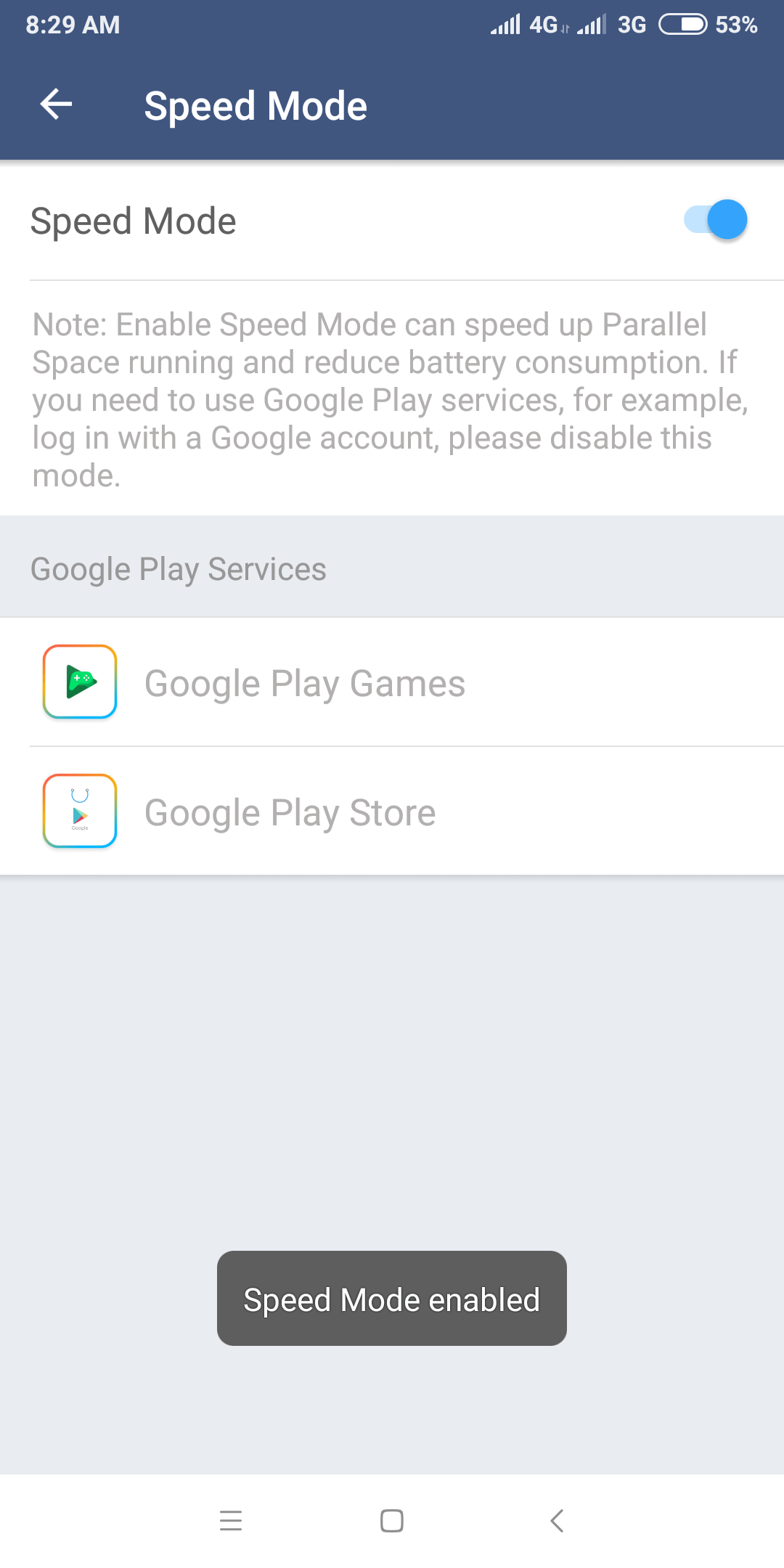Turn off the Speed Mode switch
Screen dimensions: 784x1568
[x=716, y=220]
